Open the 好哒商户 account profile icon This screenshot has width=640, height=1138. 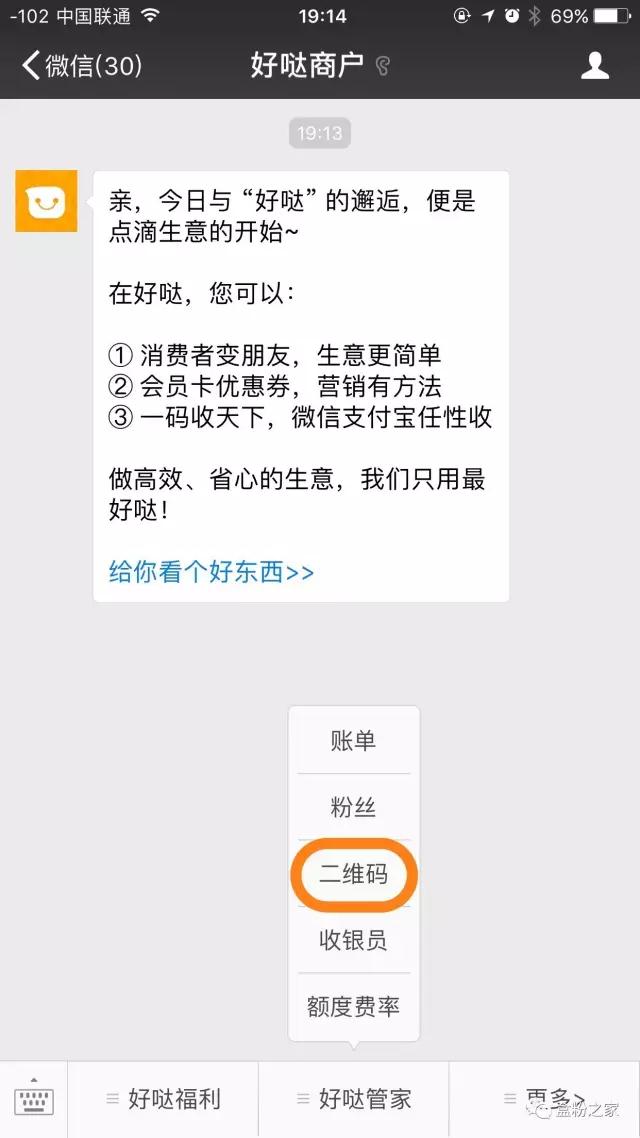click(x=595, y=66)
